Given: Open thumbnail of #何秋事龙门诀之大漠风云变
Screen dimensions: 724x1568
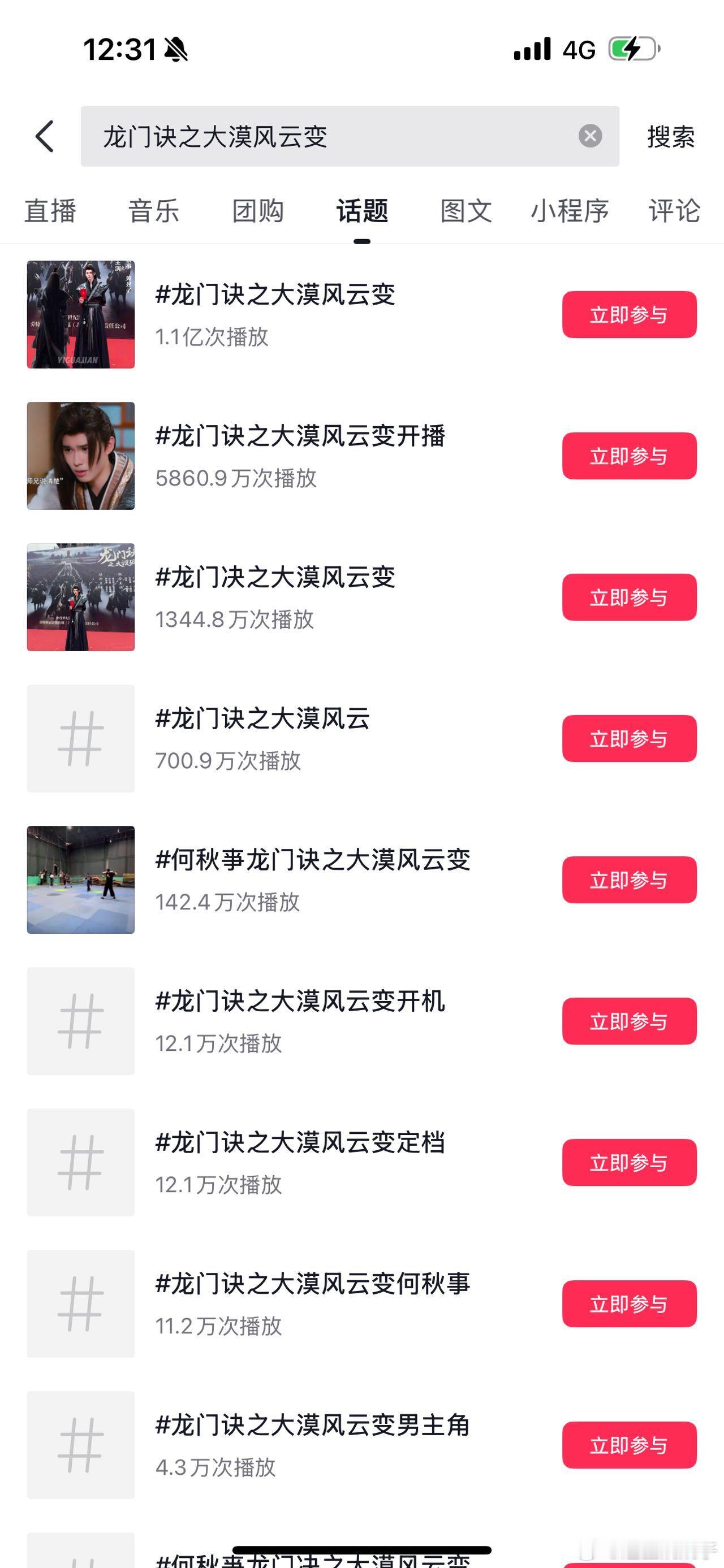Looking at the screenshot, I should (x=81, y=880).
